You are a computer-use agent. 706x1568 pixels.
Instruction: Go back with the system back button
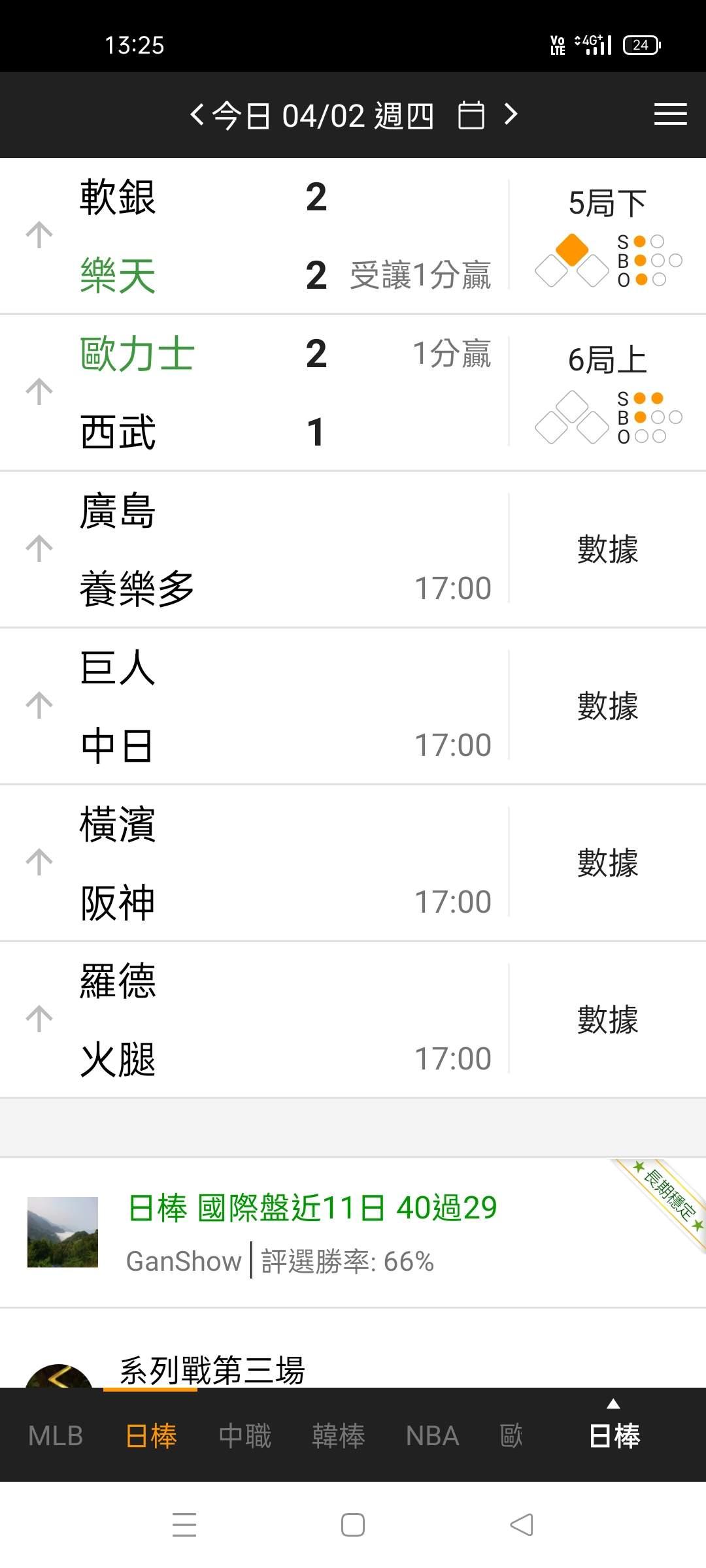tap(522, 1525)
